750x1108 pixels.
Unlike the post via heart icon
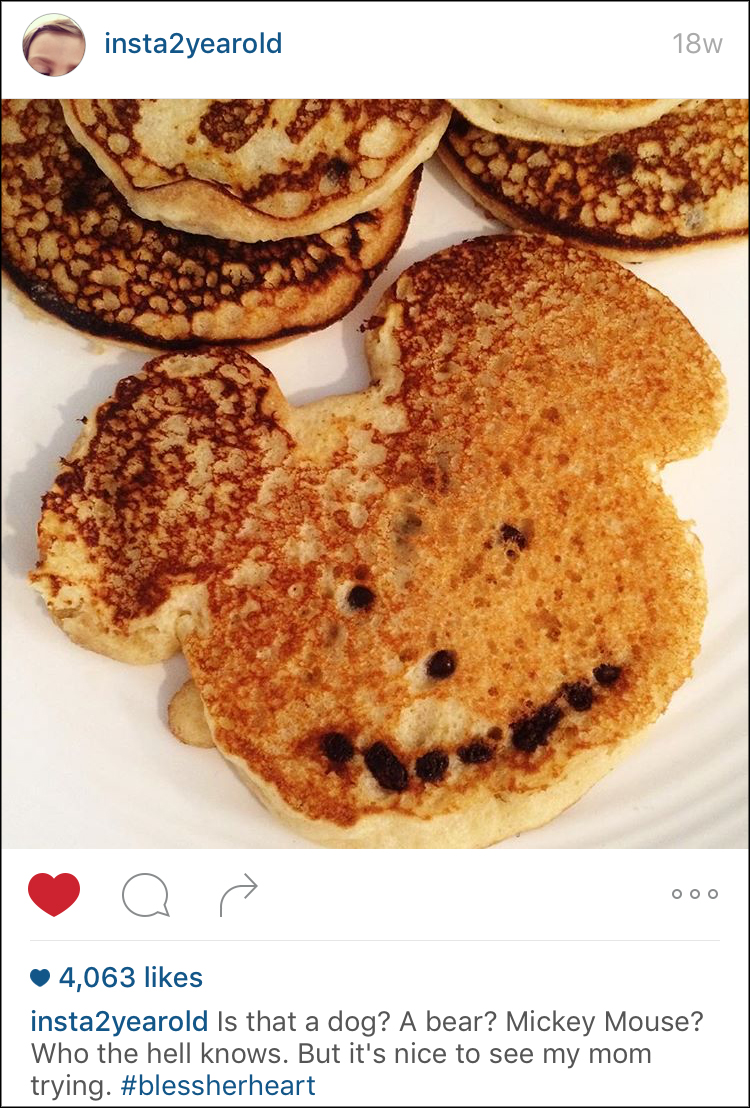pyautogui.click(x=54, y=894)
